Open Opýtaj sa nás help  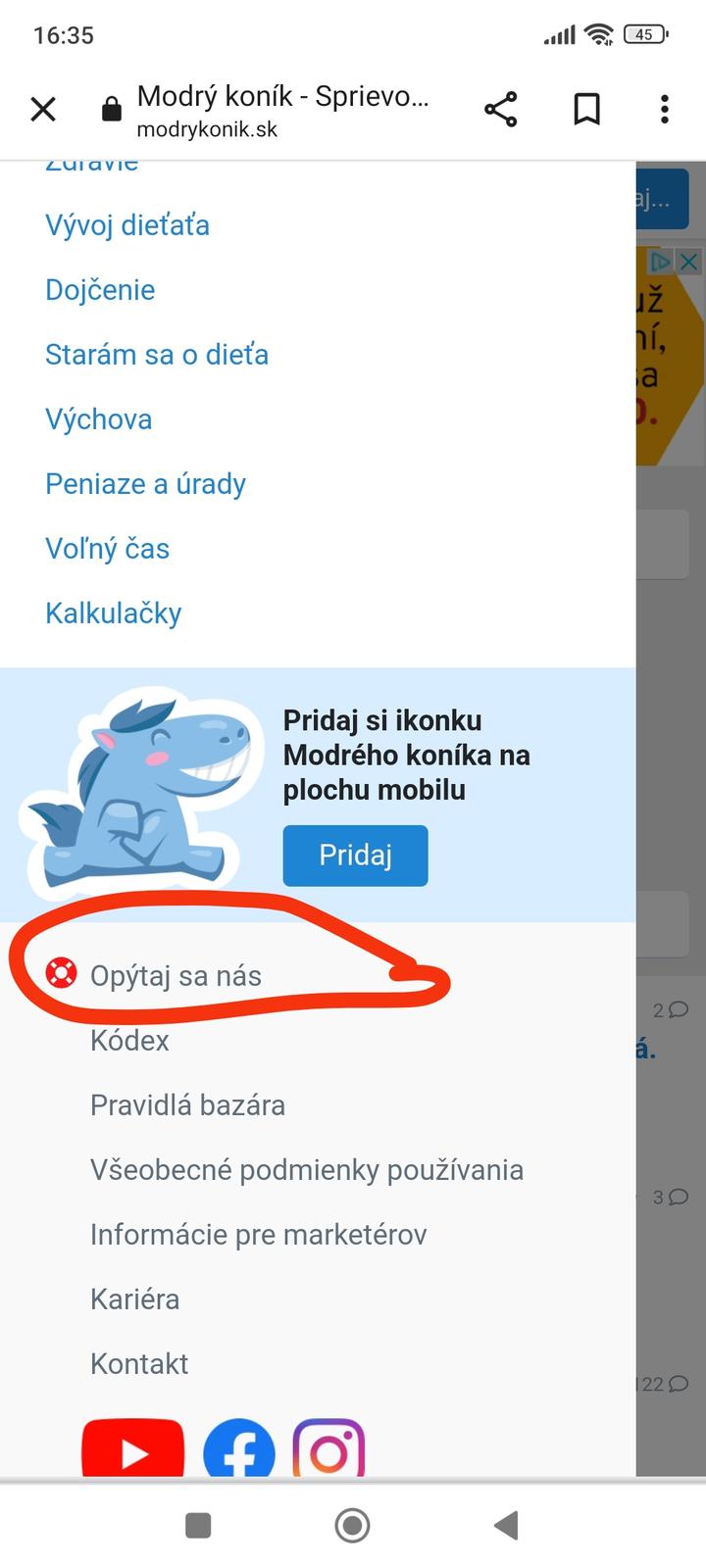click(176, 976)
